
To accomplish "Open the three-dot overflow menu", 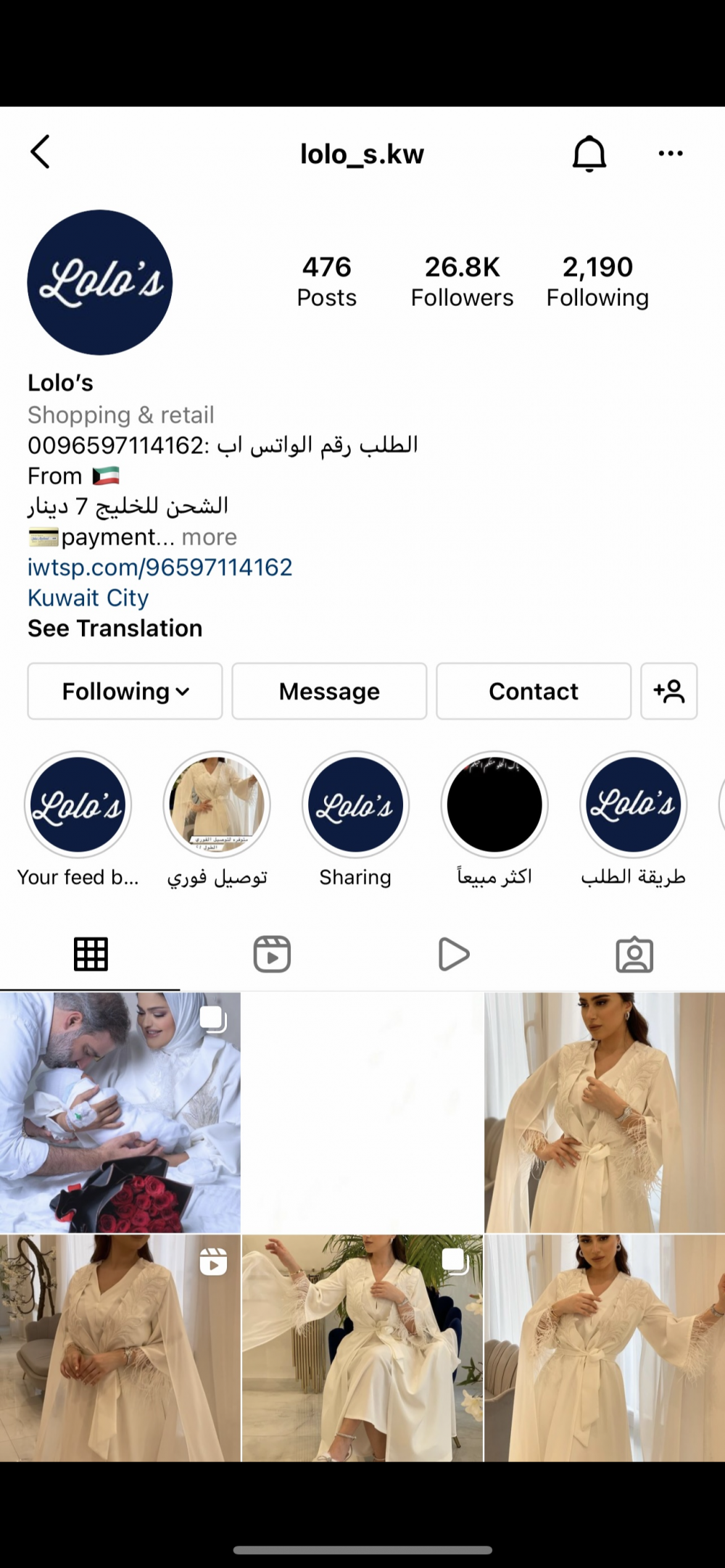I will pyautogui.click(x=671, y=153).
